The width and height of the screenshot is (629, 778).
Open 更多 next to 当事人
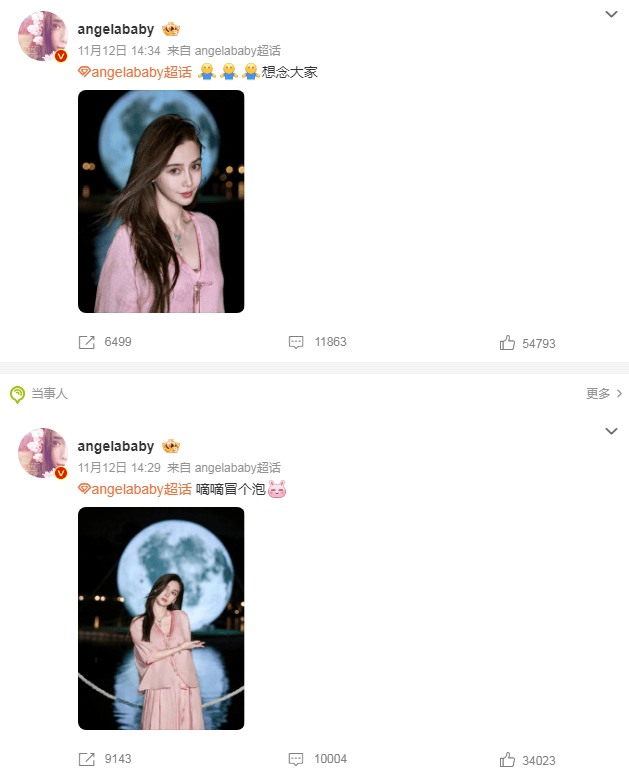[604, 394]
